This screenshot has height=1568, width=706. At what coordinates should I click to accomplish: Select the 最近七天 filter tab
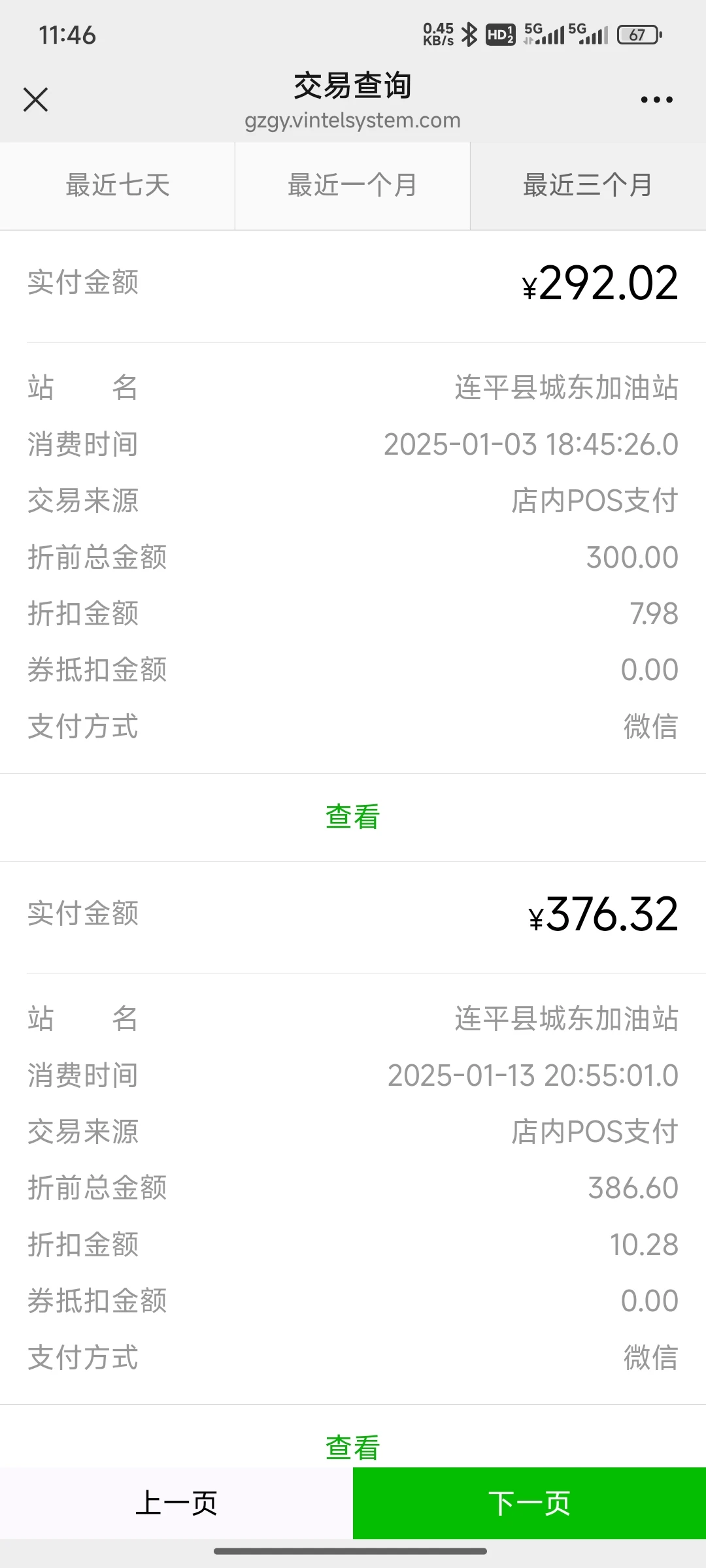[x=118, y=186]
